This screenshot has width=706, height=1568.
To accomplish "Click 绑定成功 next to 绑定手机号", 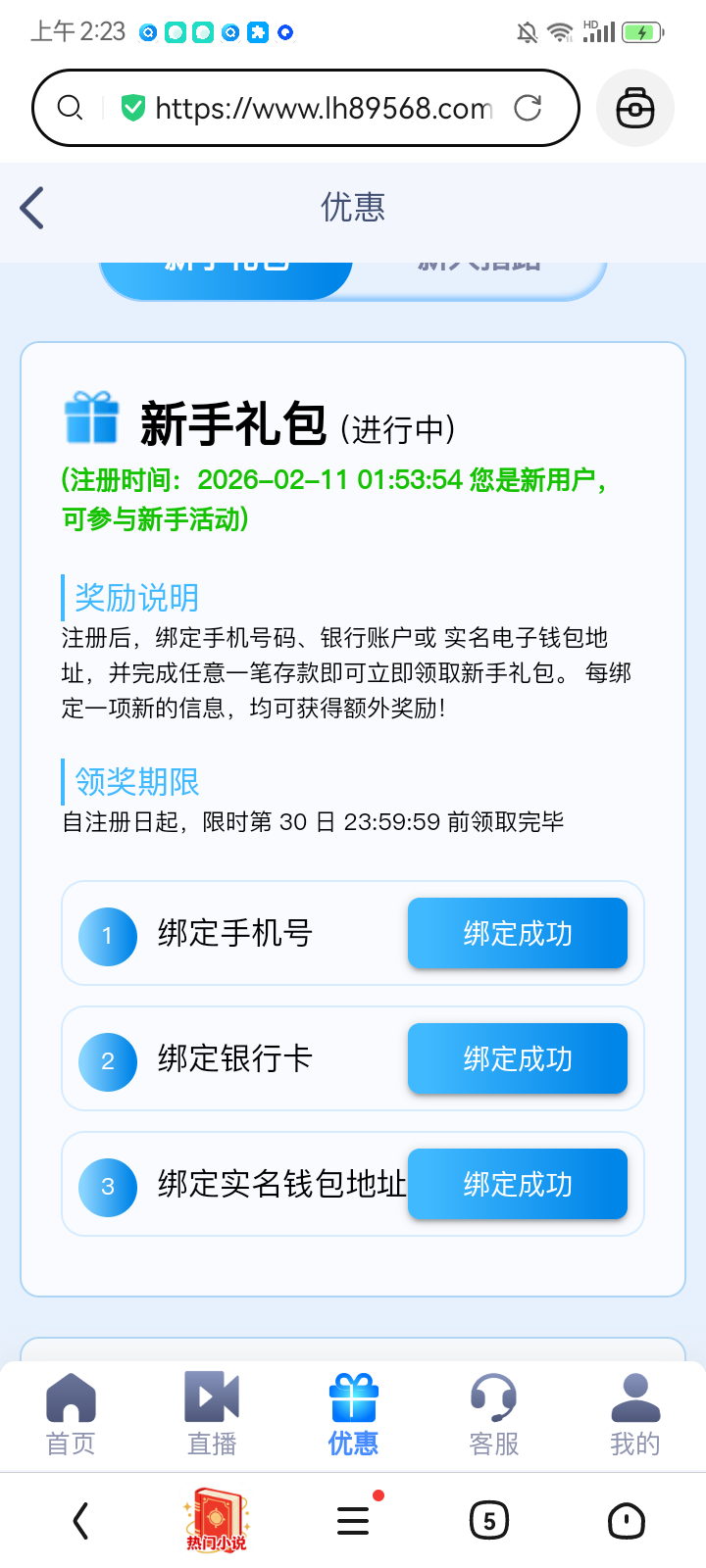I will tap(517, 933).
